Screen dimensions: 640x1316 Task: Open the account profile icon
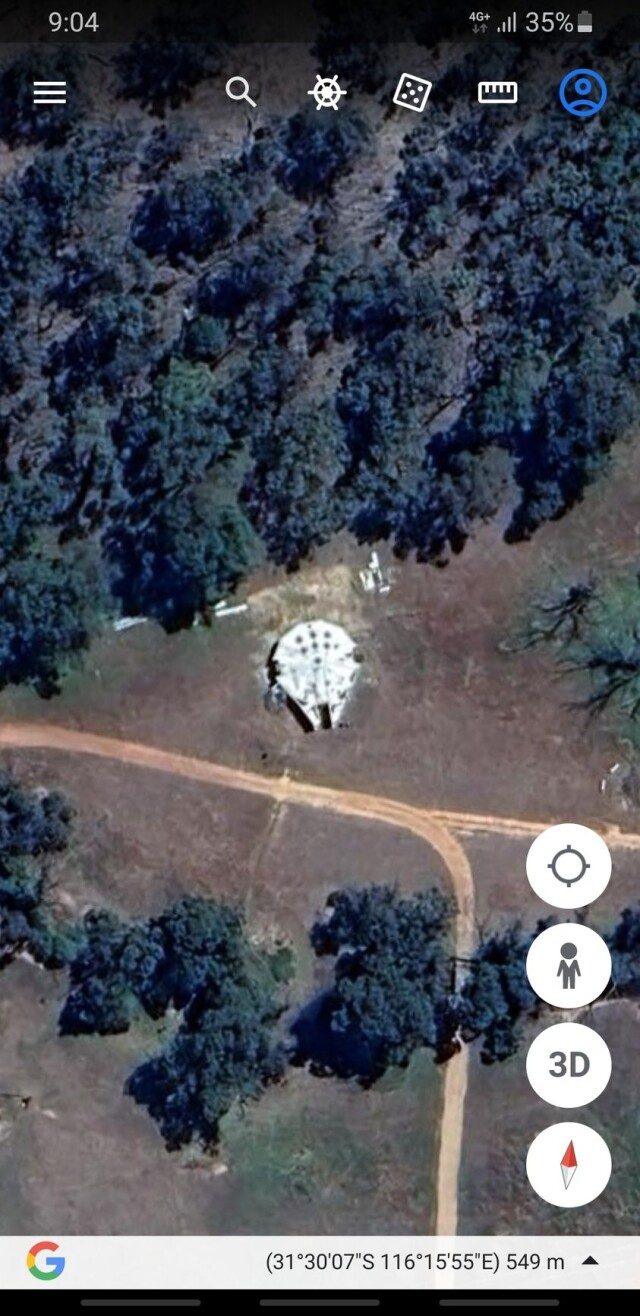583,93
